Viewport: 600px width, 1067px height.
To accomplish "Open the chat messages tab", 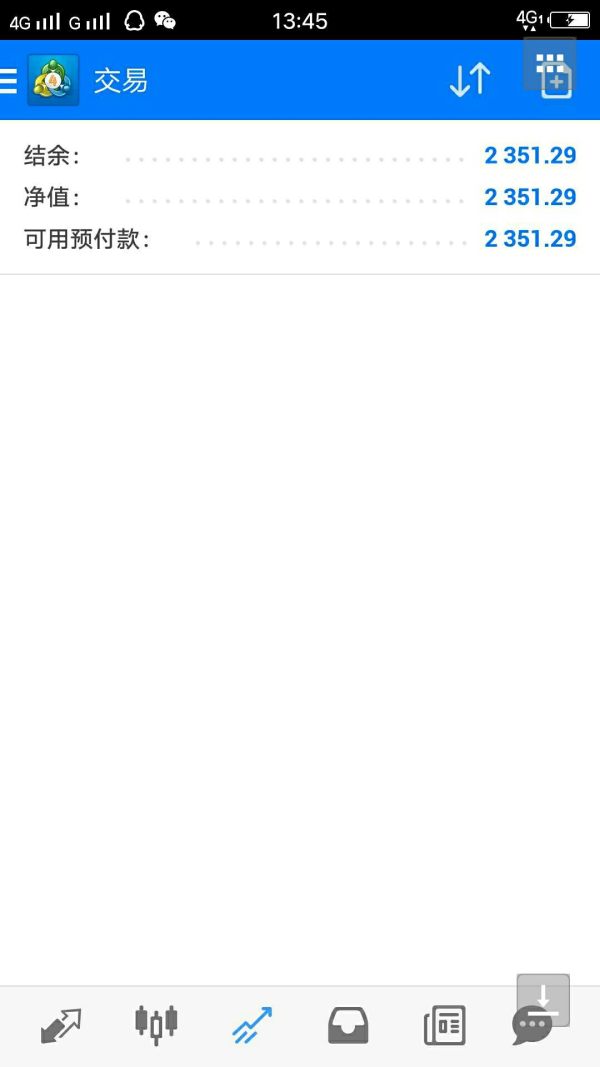I will (532, 1027).
